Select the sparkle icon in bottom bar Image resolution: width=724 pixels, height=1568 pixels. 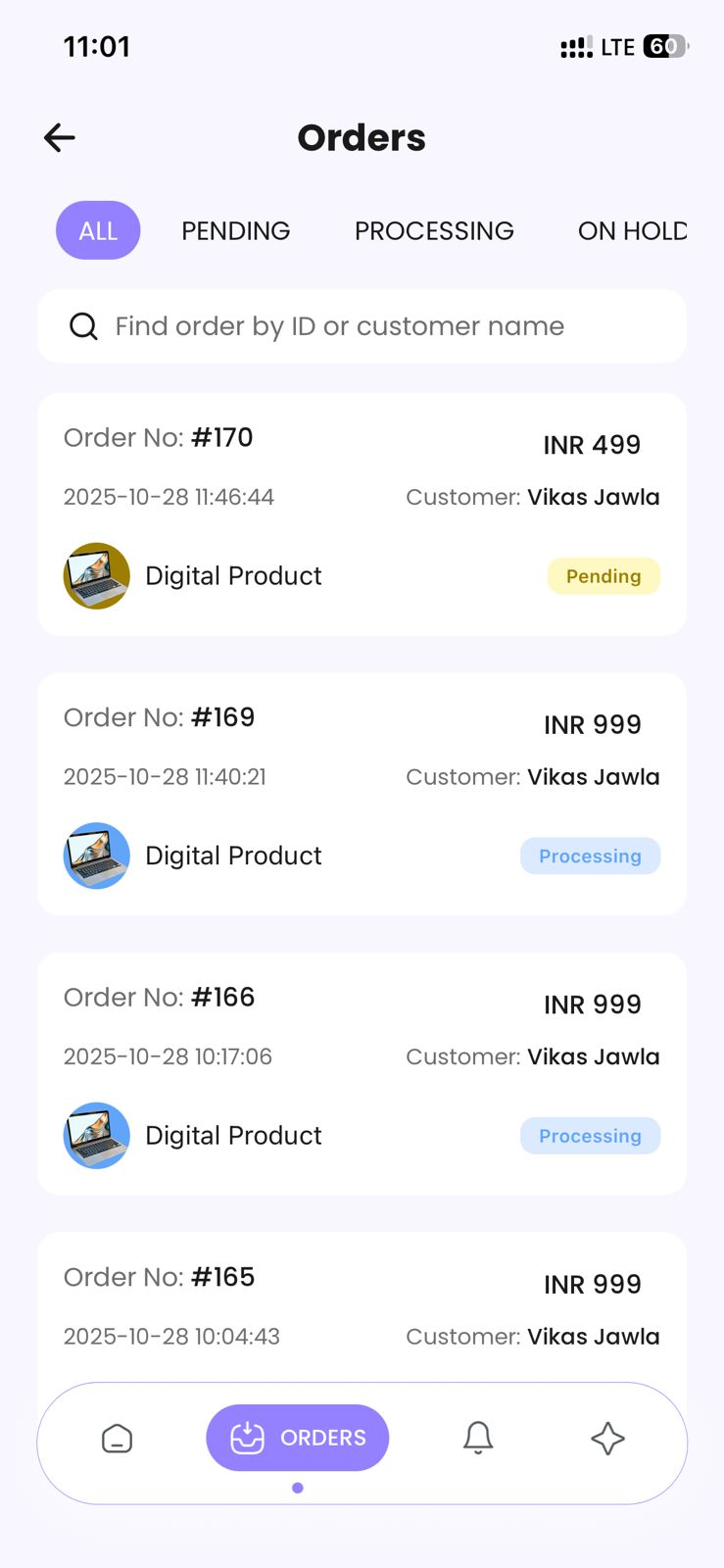[607, 1439]
